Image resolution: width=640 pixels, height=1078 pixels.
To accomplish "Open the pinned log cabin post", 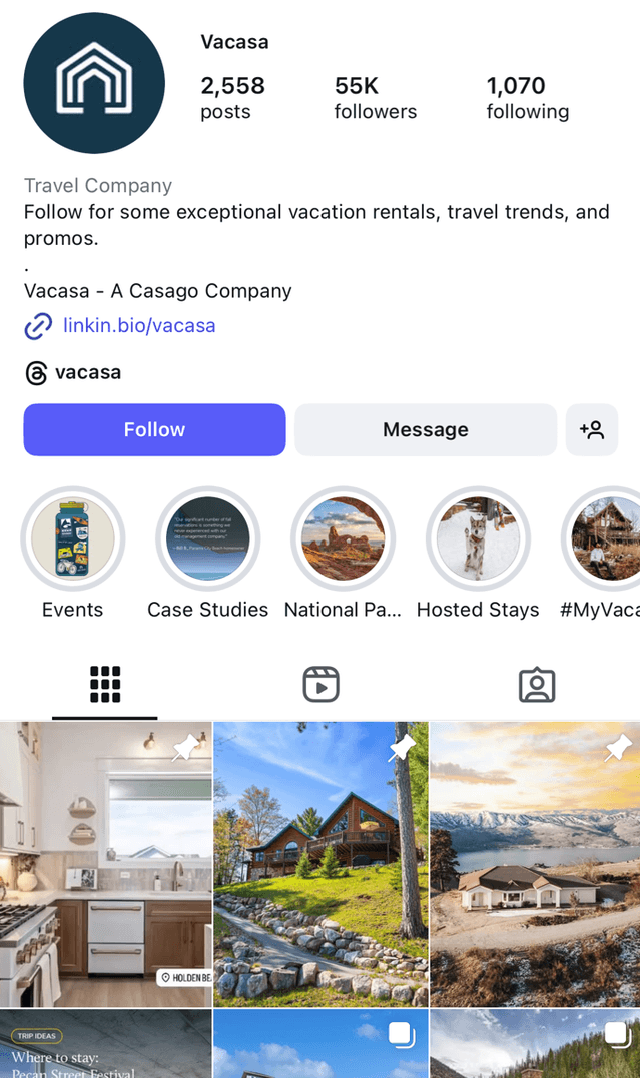I will (x=320, y=864).
